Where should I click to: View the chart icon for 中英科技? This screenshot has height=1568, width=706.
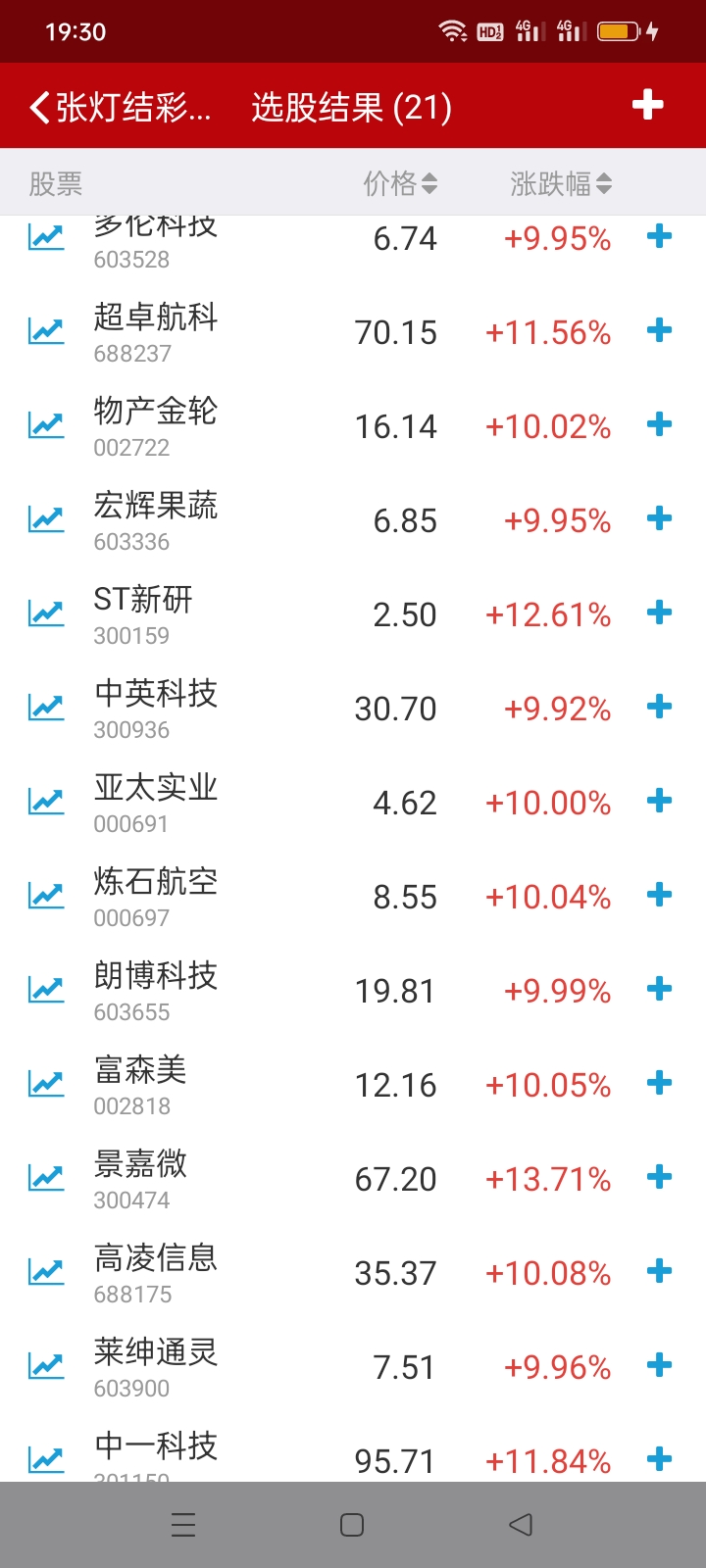pyautogui.click(x=46, y=707)
